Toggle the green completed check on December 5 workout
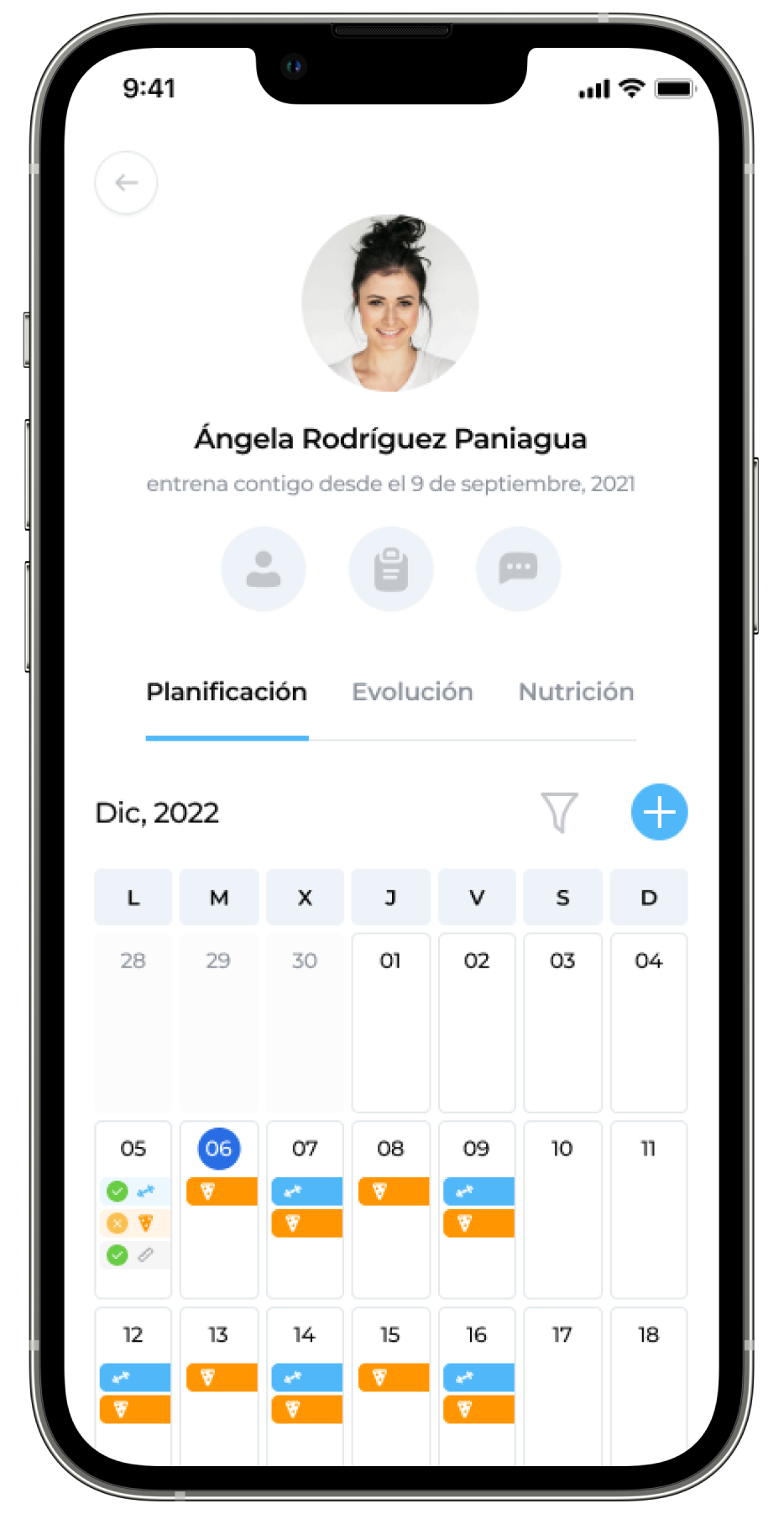Screen dimensions: 784x1514 (x=118, y=1191)
